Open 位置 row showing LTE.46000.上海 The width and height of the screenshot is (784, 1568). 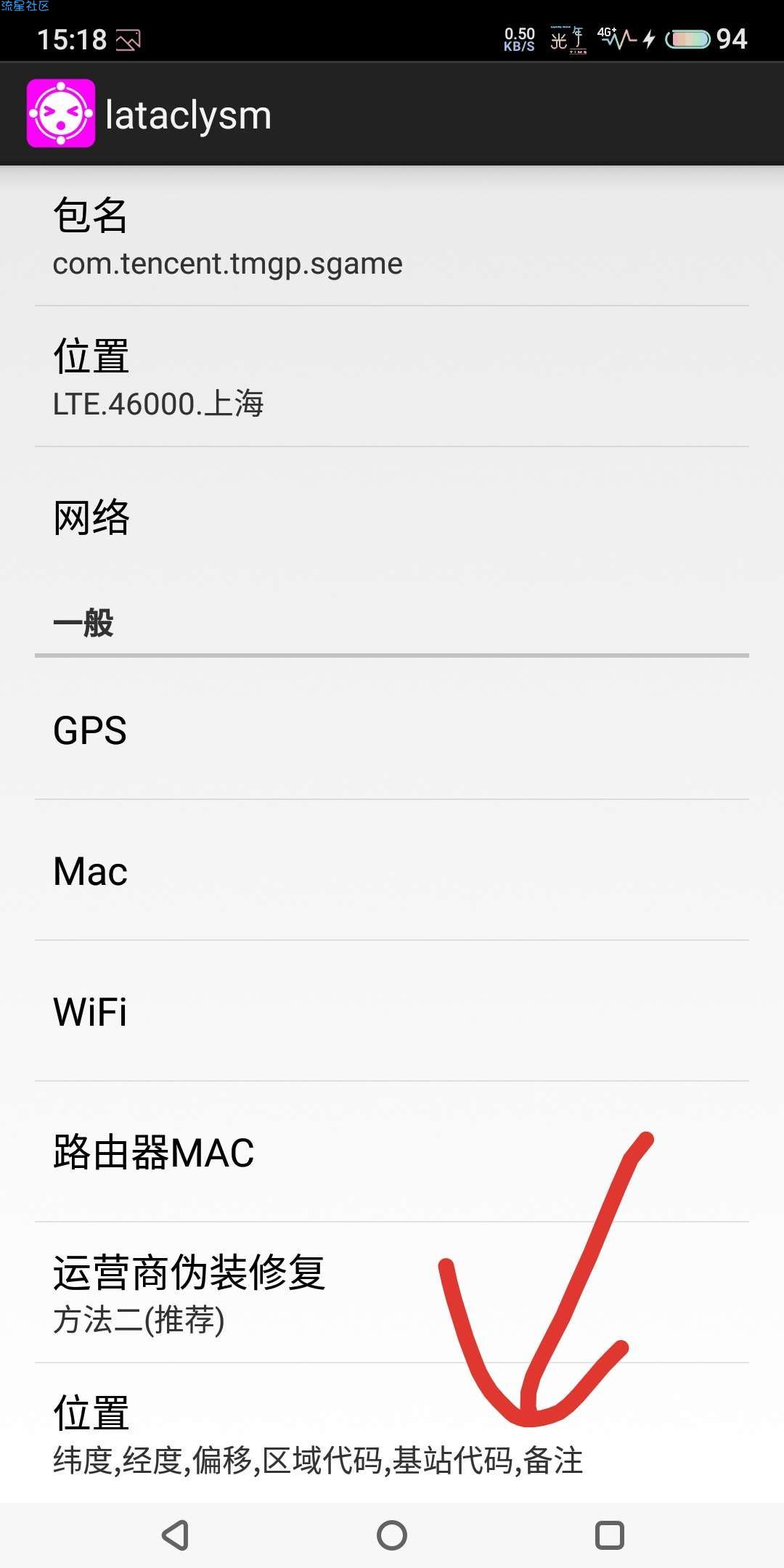click(392, 377)
